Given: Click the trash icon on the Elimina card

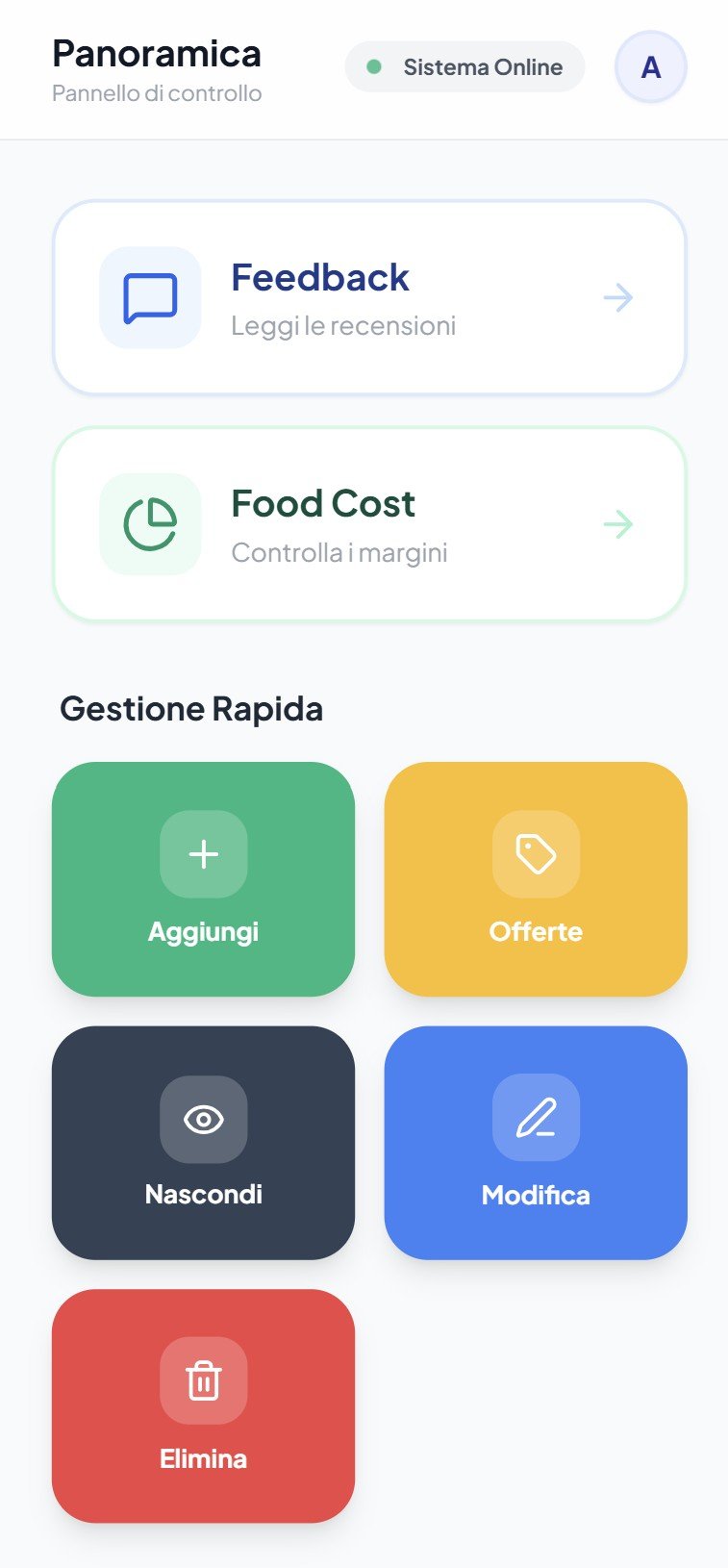Looking at the screenshot, I should (x=203, y=1380).
